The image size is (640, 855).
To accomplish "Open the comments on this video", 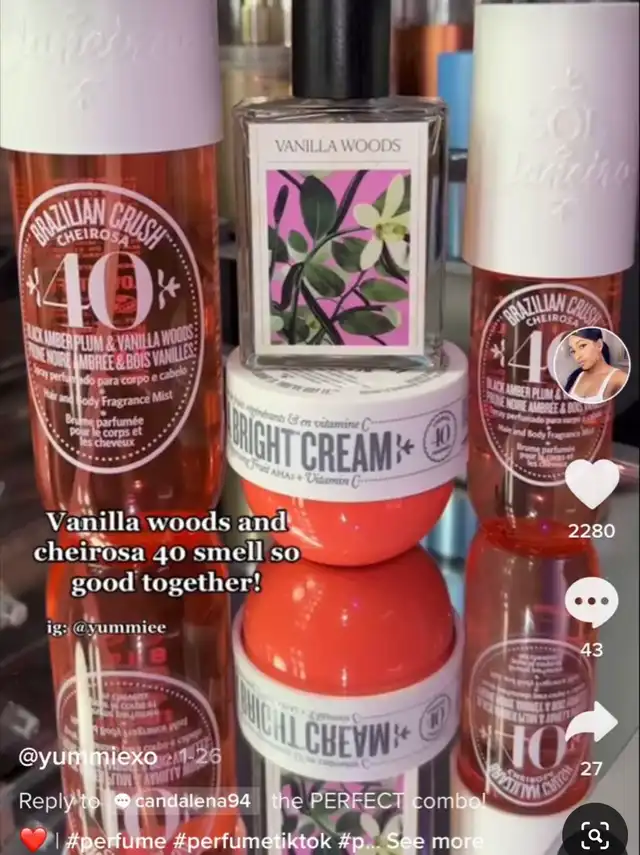I will (591, 603).
